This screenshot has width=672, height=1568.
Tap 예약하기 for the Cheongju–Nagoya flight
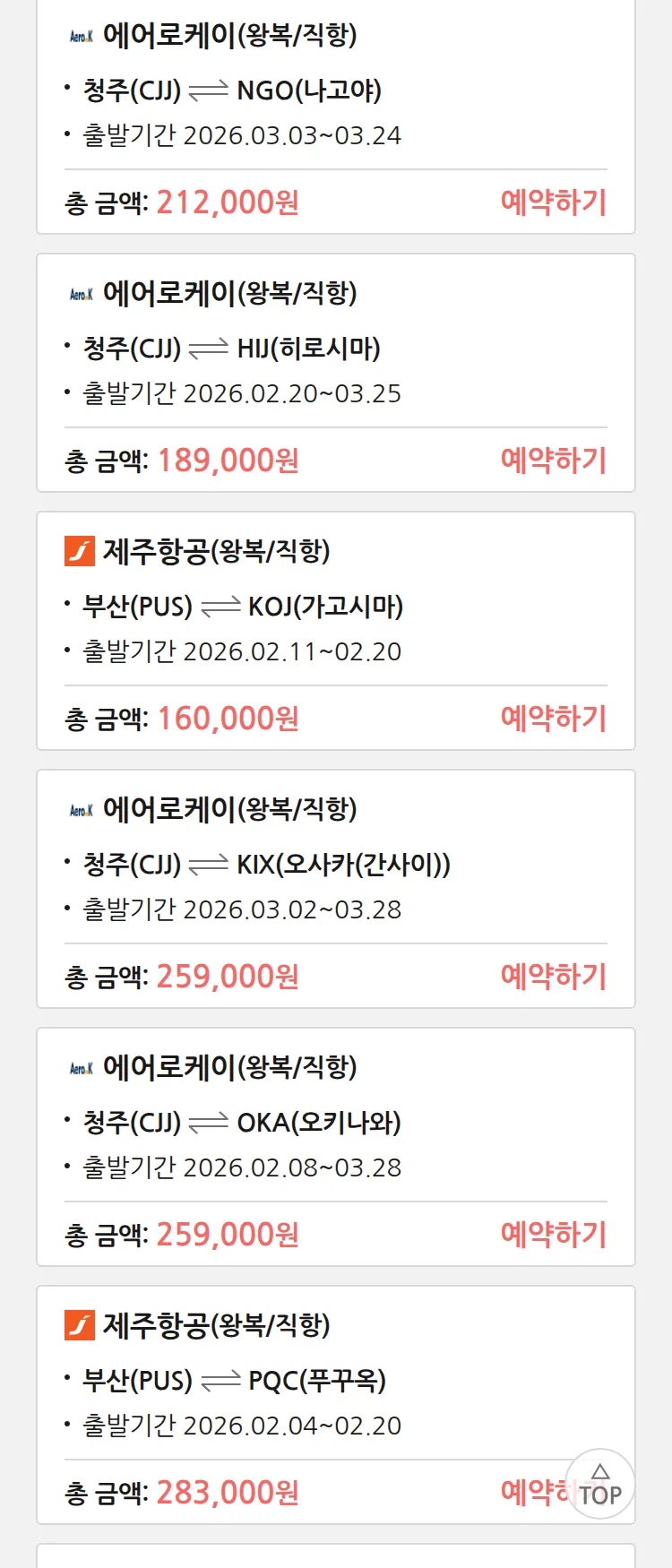[x=553, y=202]
